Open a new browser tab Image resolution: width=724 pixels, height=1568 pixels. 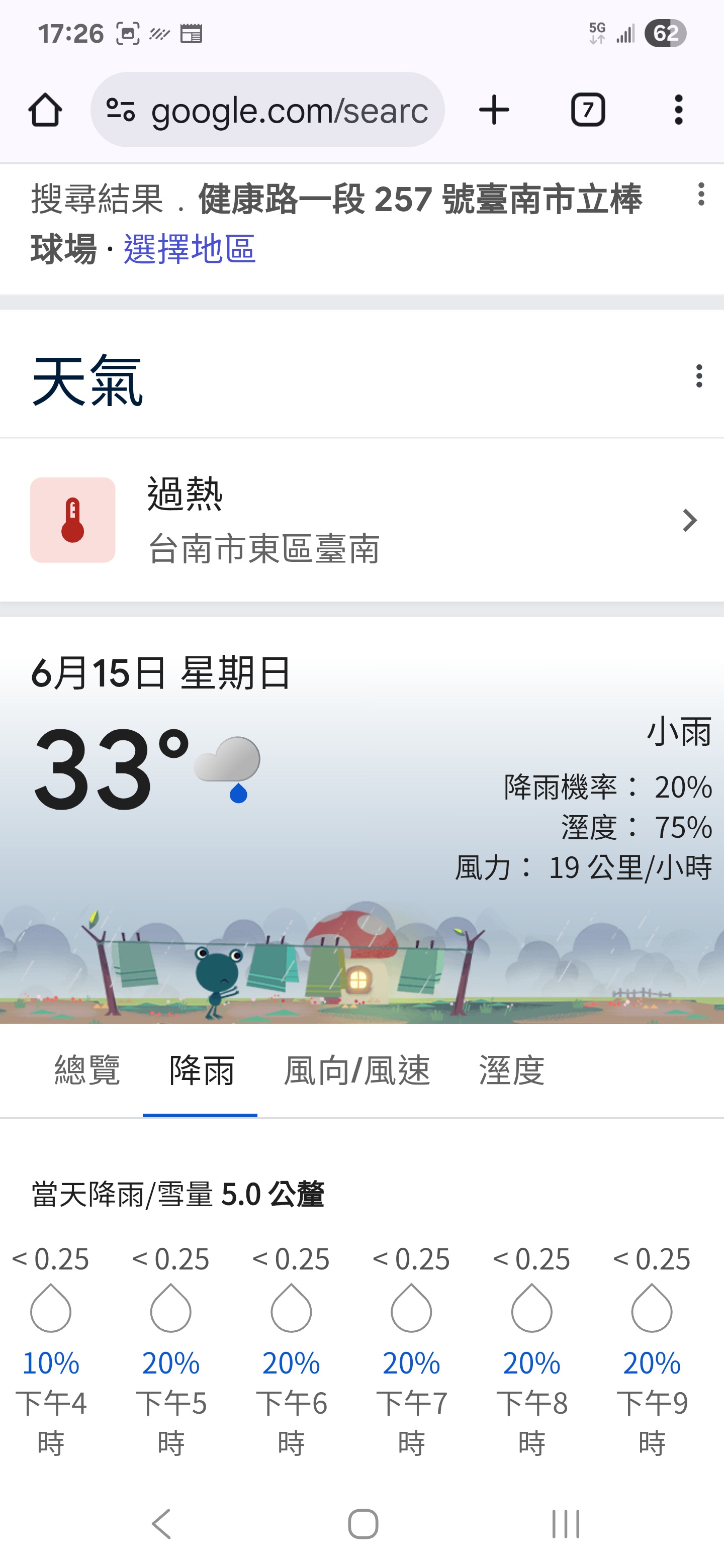click(x=494, y=110)
